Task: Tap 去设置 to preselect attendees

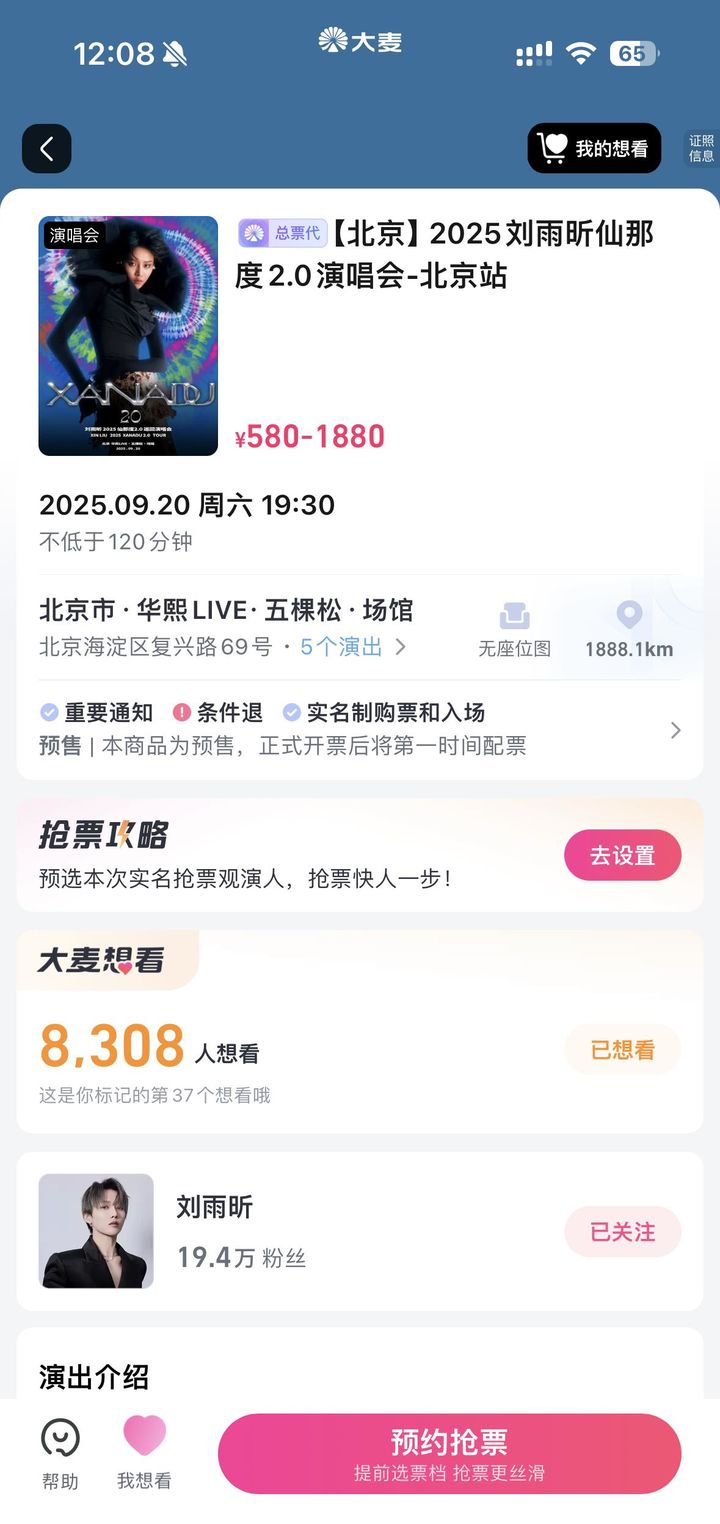Action: [x=622, y=856]
